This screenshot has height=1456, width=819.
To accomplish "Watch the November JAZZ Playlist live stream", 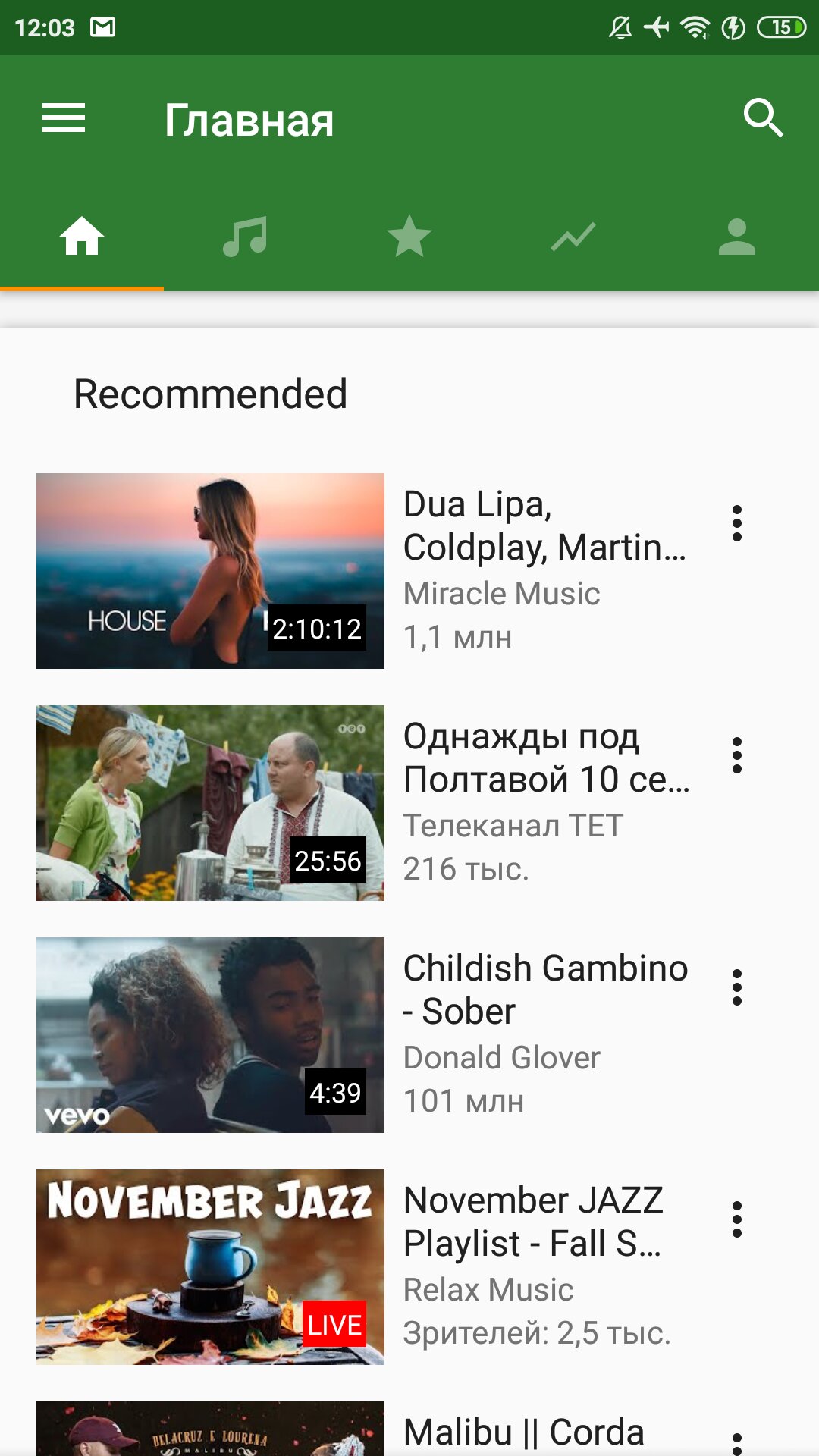I will point(210,1267).
